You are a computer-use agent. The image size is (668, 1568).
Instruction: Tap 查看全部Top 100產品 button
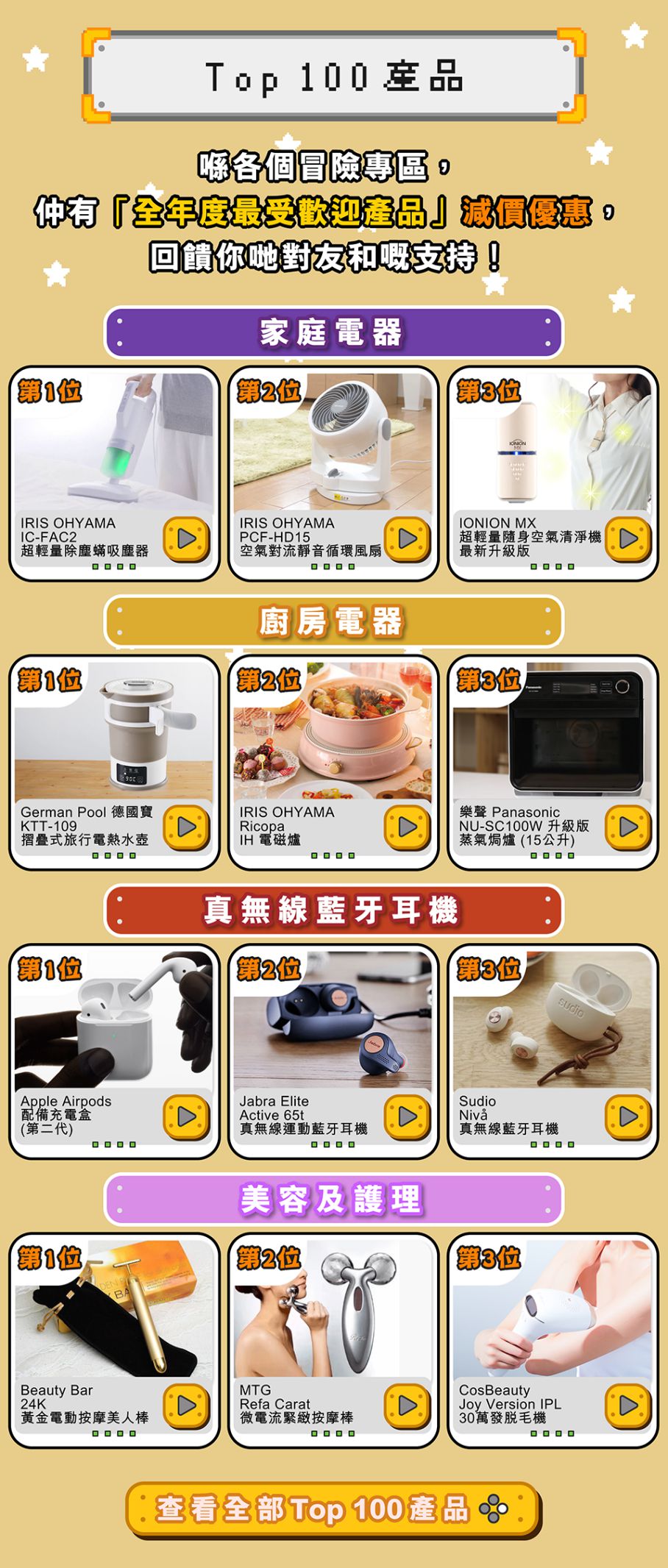coord(333,1509)
